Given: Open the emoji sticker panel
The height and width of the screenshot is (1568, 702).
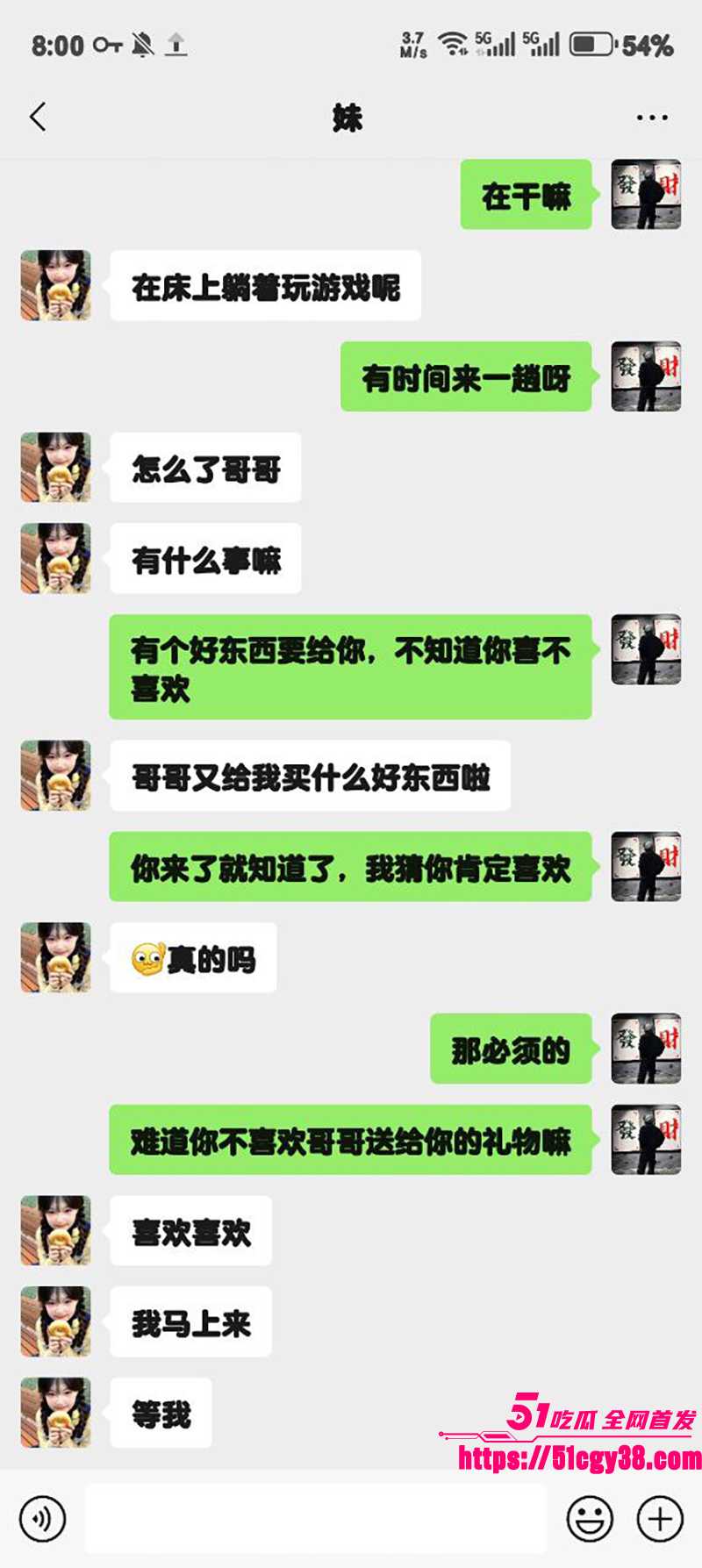Looking at the screenshot, I should point(590,1519).
